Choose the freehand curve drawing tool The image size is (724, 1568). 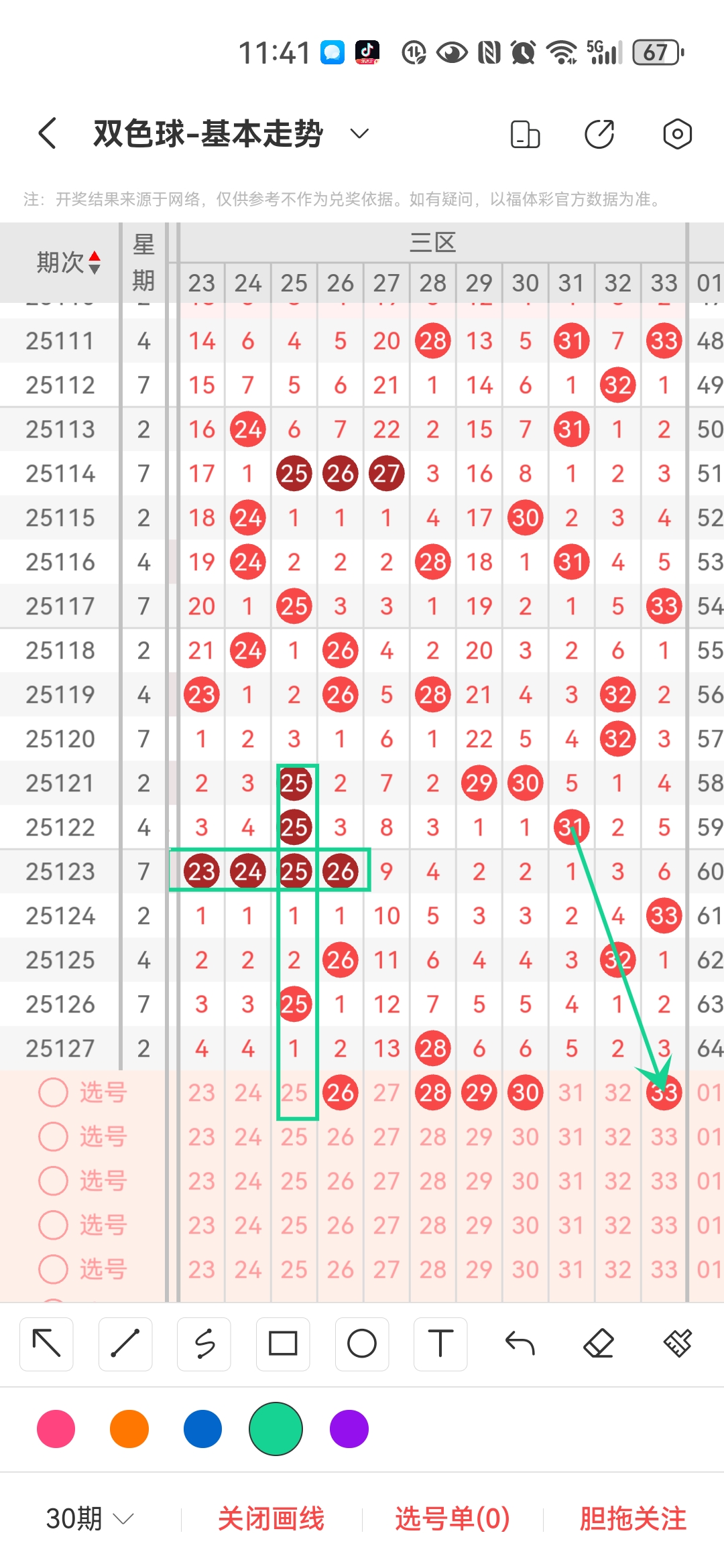coord(204,1344)
